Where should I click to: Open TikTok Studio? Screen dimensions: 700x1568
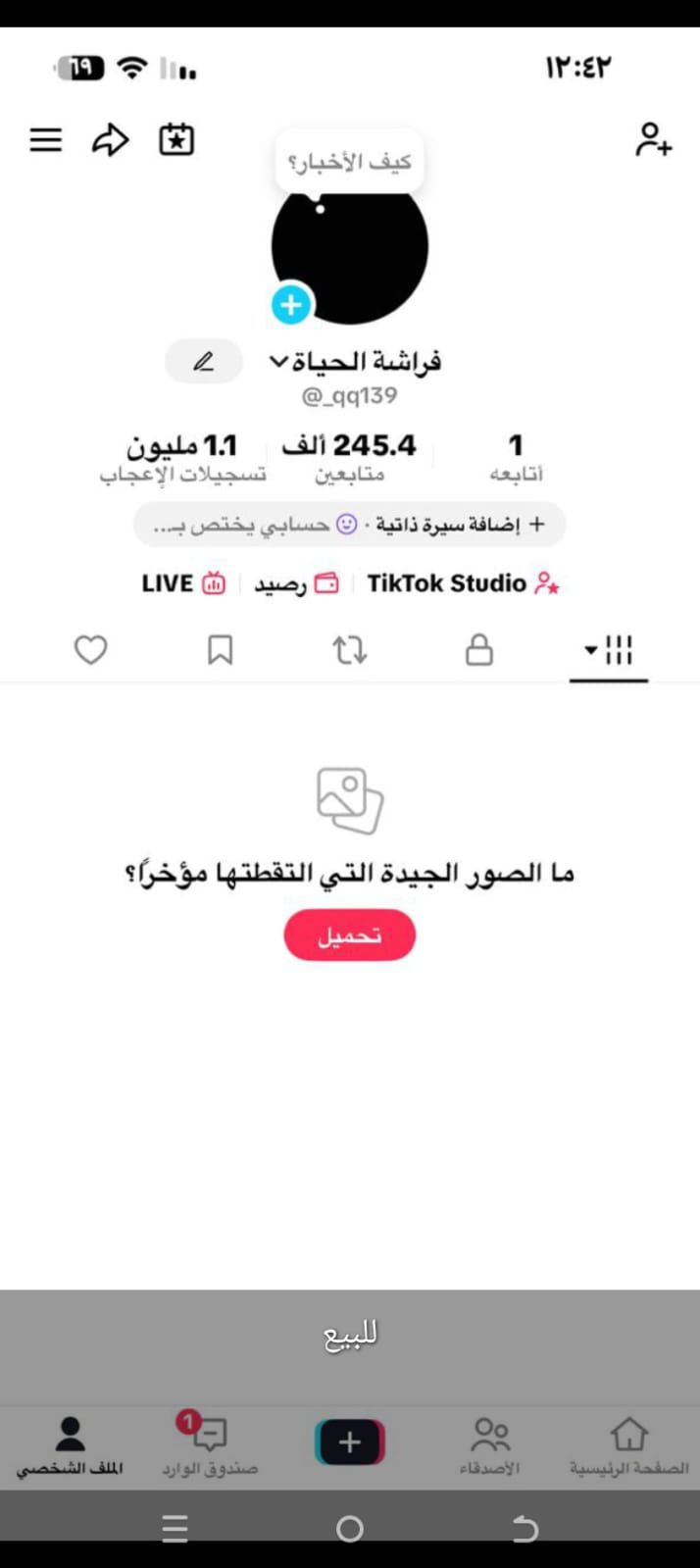[x=463, y=583]
